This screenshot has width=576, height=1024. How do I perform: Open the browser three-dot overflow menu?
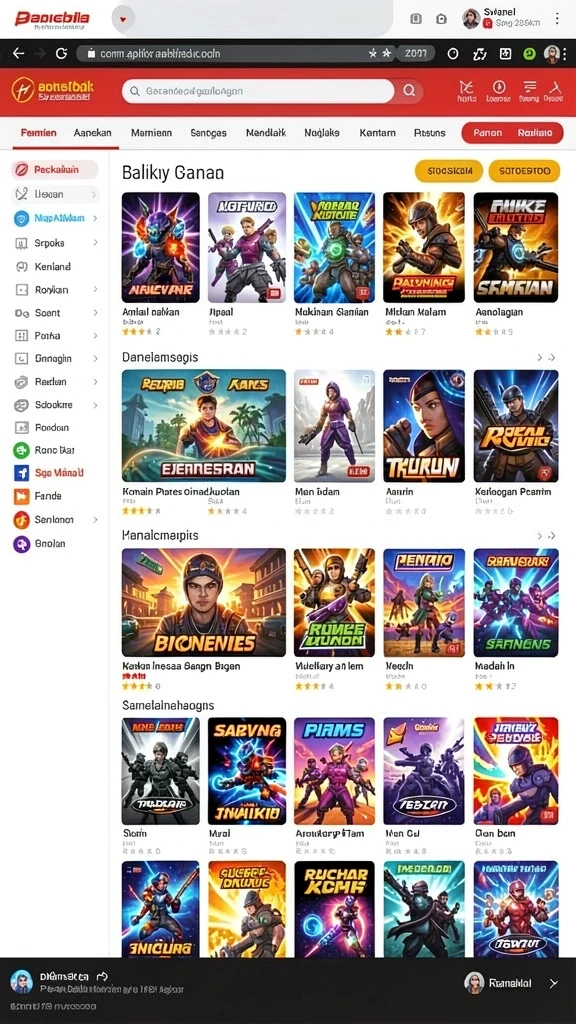coord(557,18)
